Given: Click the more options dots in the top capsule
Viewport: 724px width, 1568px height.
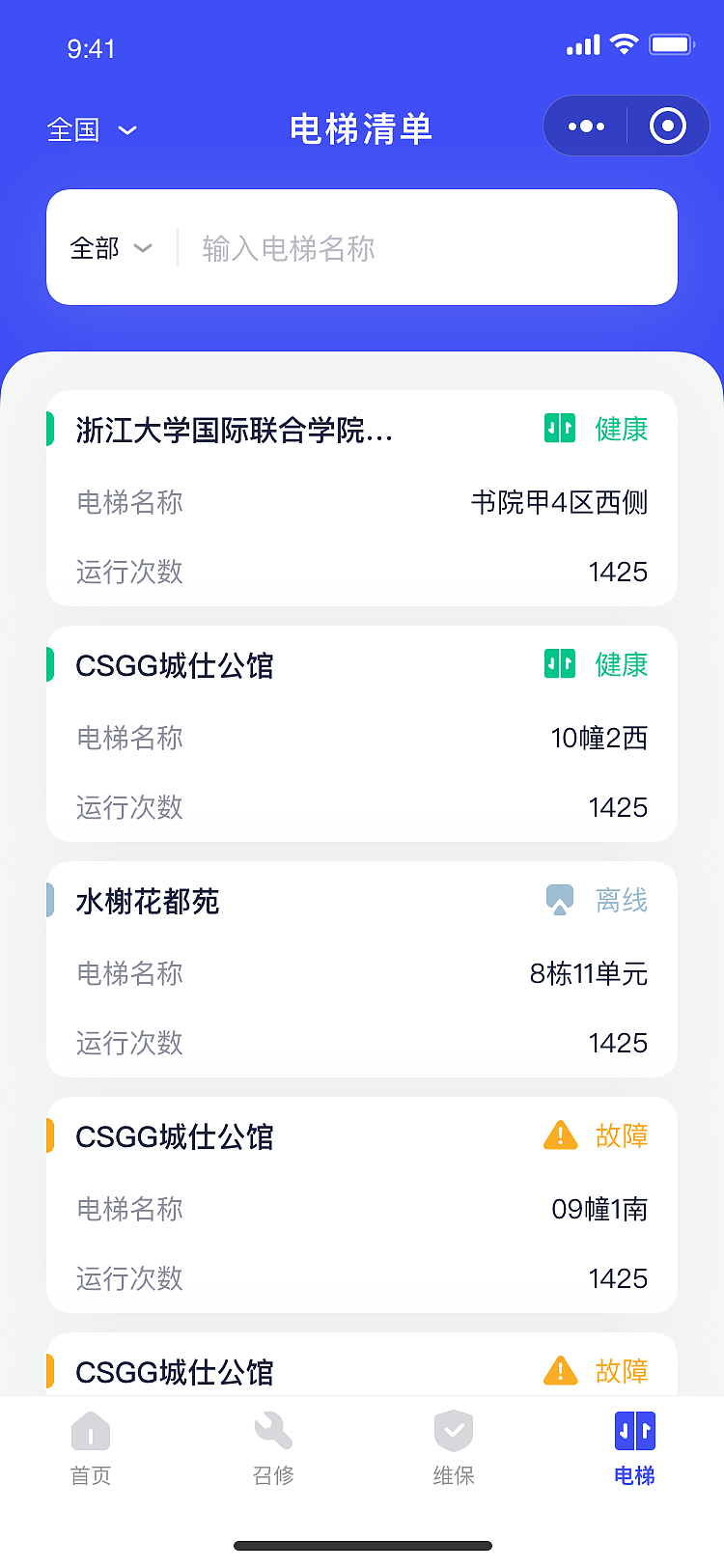Looking at the screenshot, I should (x=584, y=126).
